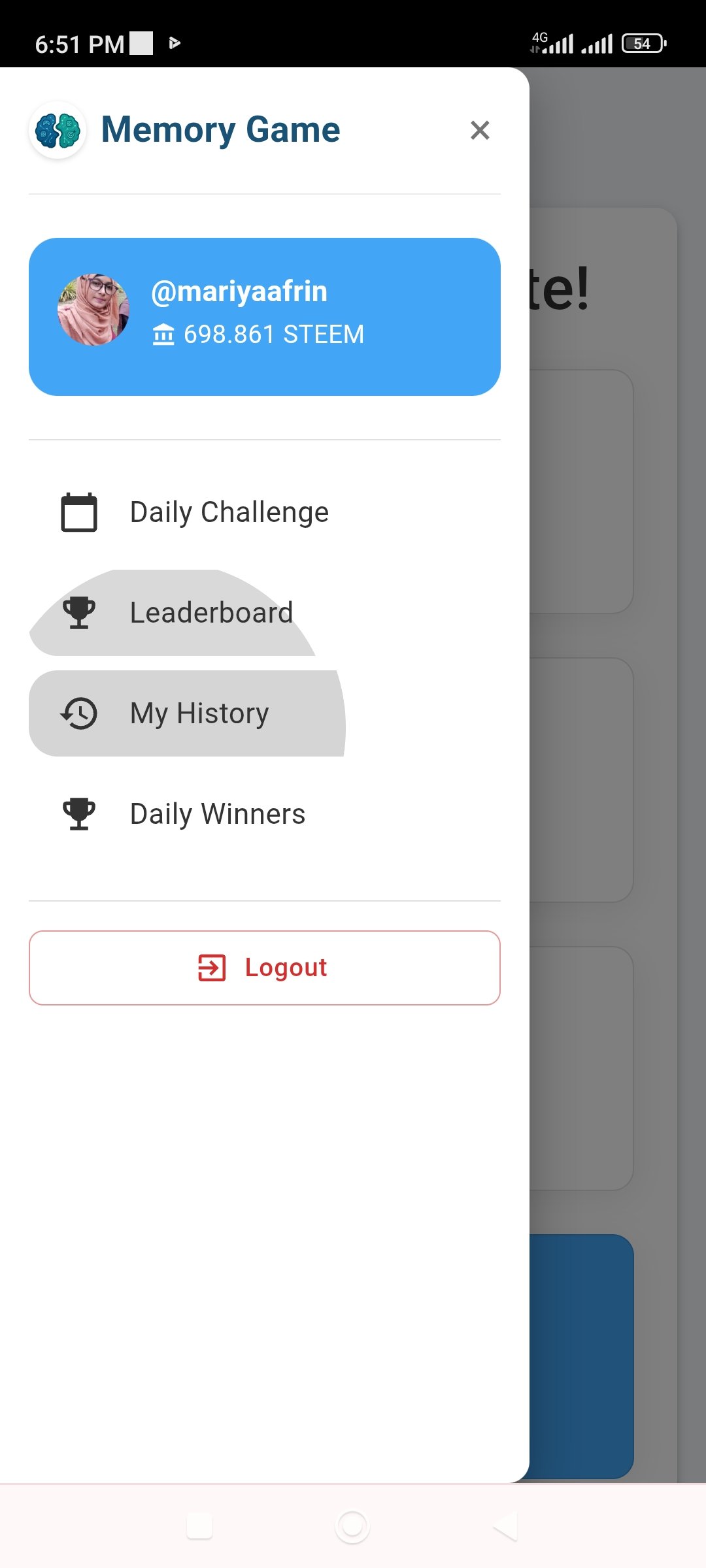
Task: View My History
Action: (x=265, y=713)
